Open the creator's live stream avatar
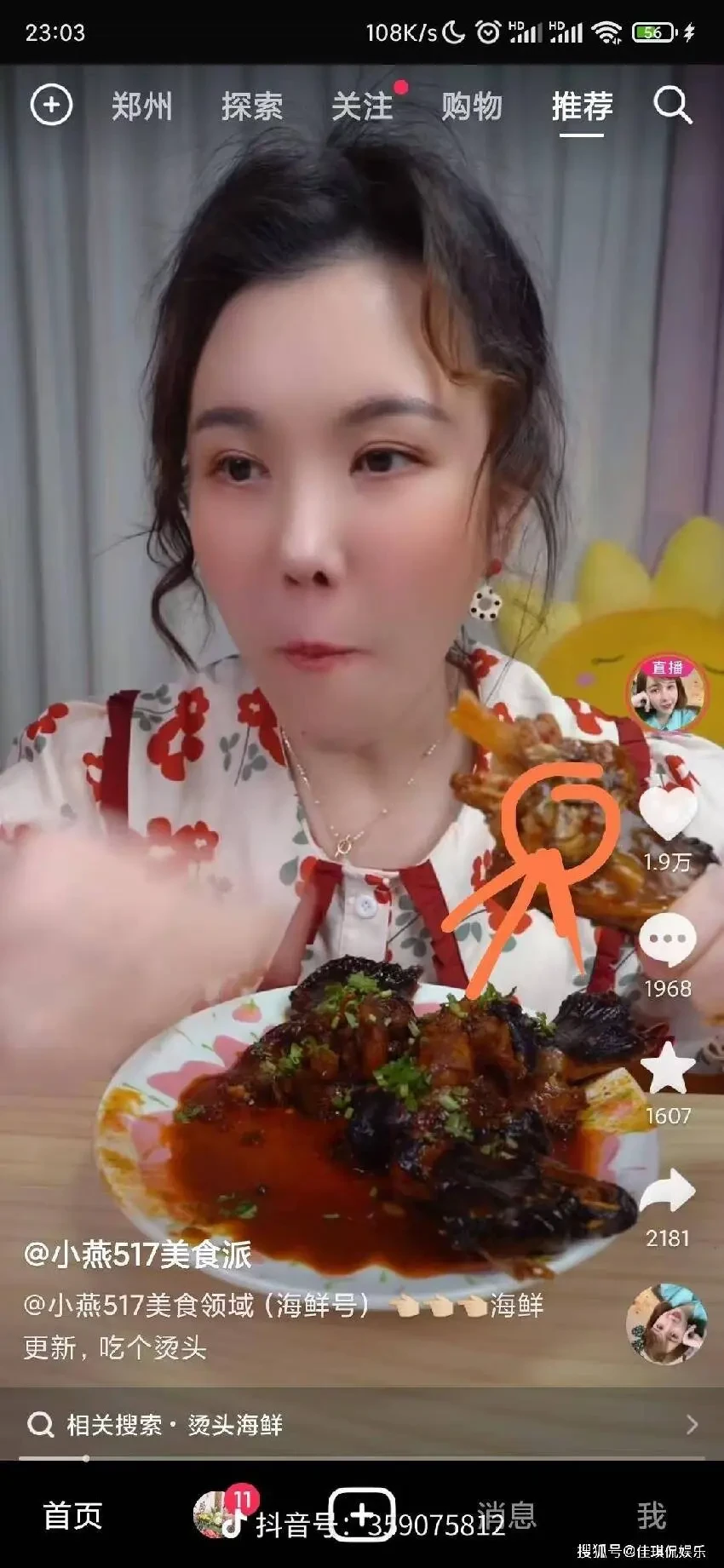The image size is (724, 1568). [x=667, y=694]
